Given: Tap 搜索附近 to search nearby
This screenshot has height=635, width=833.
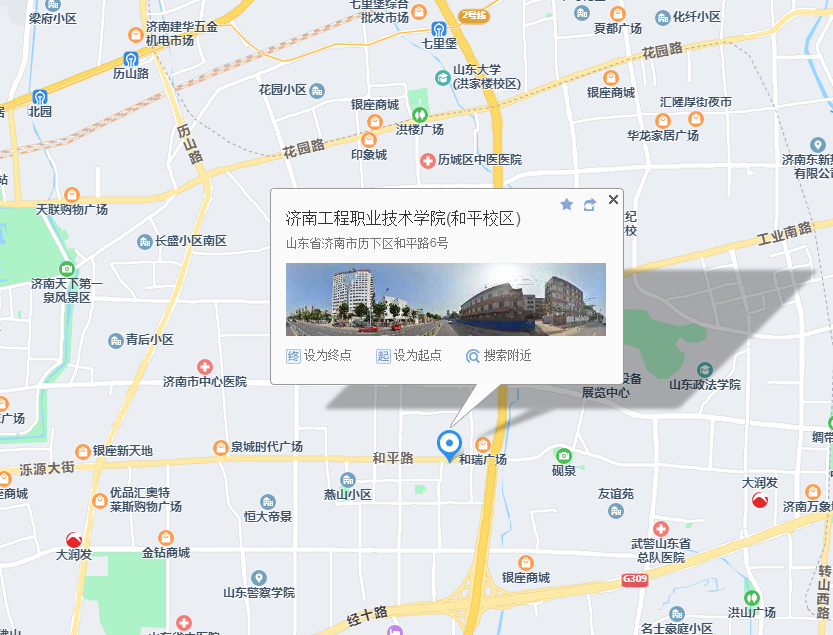Looking at the screenshot, I should (x=498, y=355).
